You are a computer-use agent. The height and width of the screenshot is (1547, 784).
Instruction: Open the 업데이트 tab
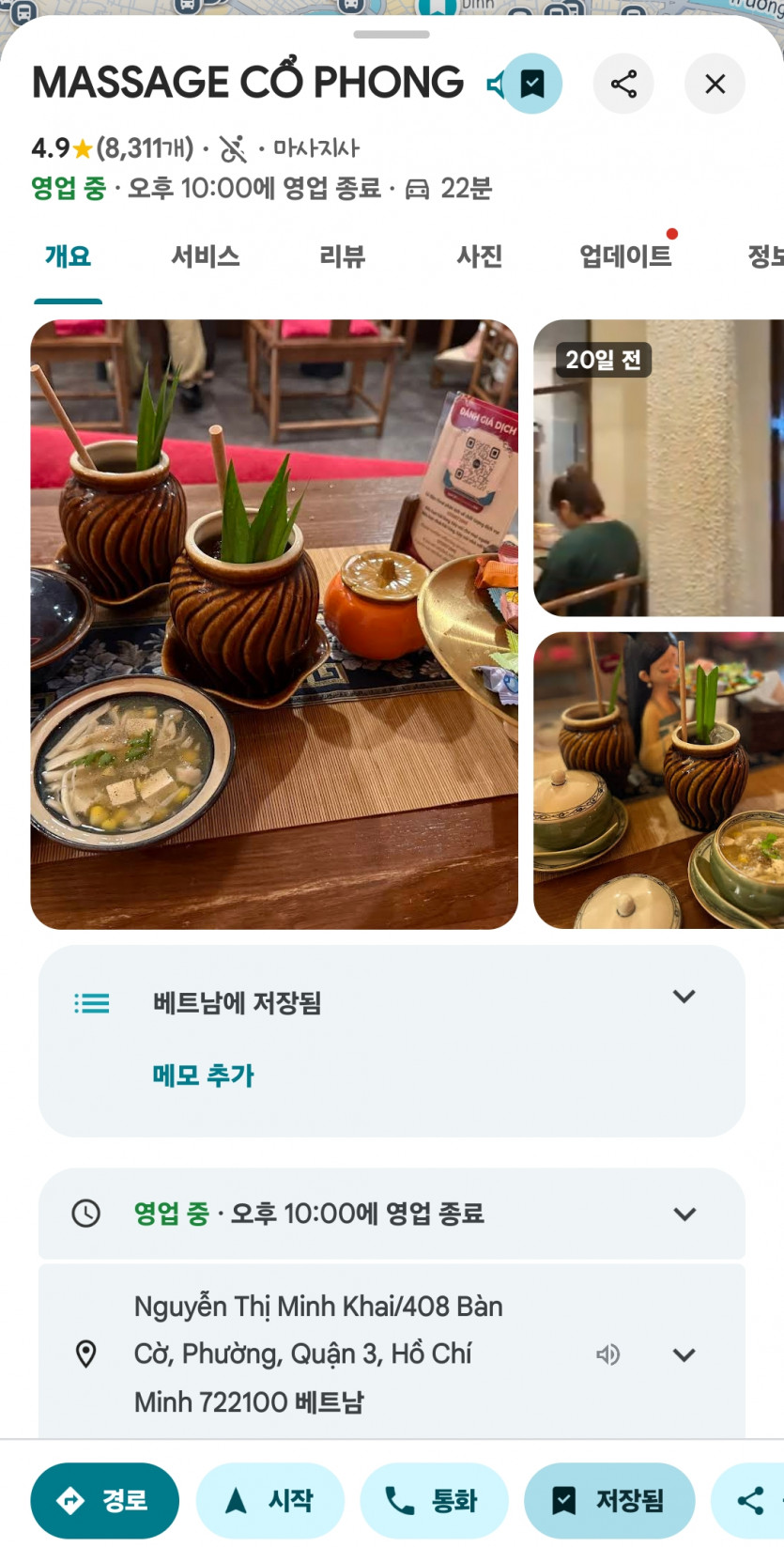(x=625, y=256)
